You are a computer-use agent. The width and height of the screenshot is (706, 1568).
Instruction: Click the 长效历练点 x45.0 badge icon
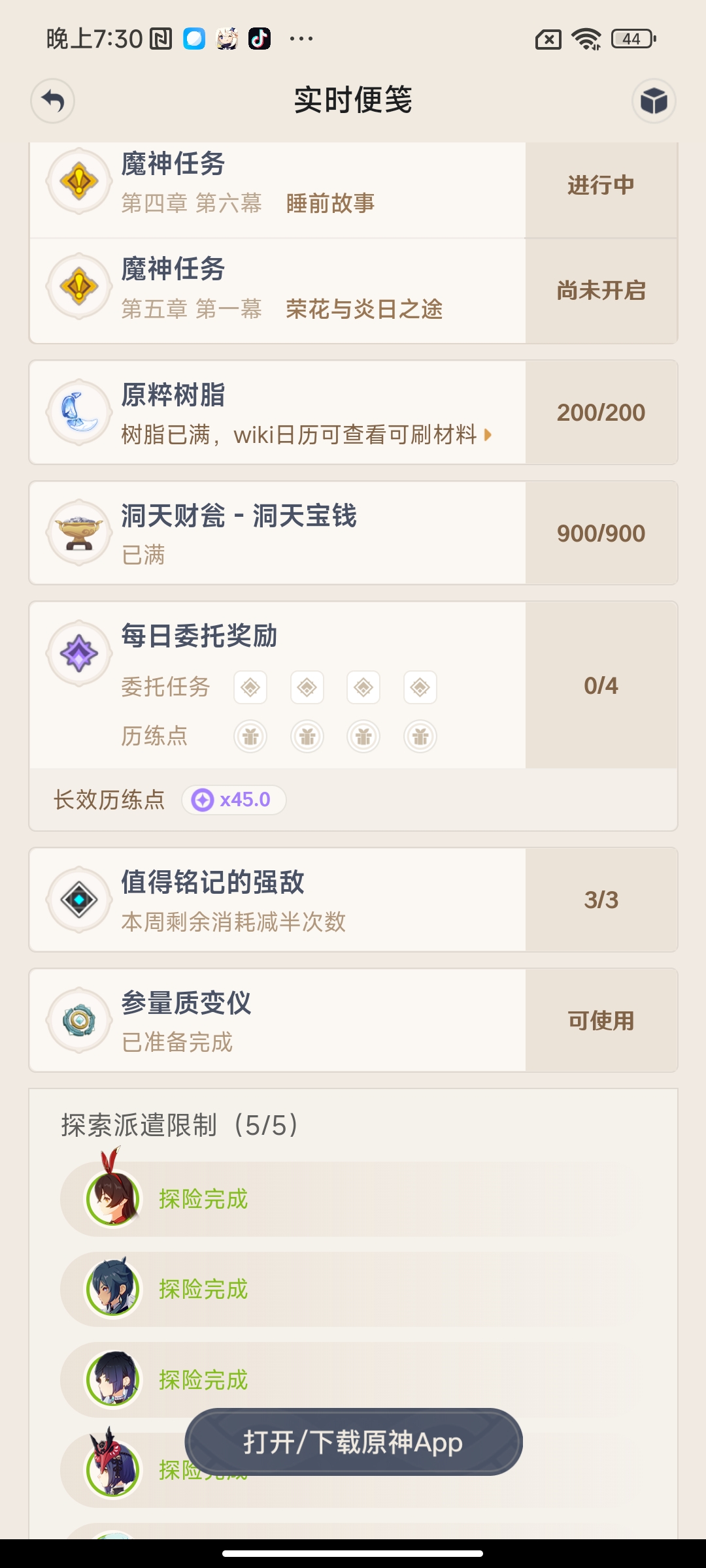(233, 800)
